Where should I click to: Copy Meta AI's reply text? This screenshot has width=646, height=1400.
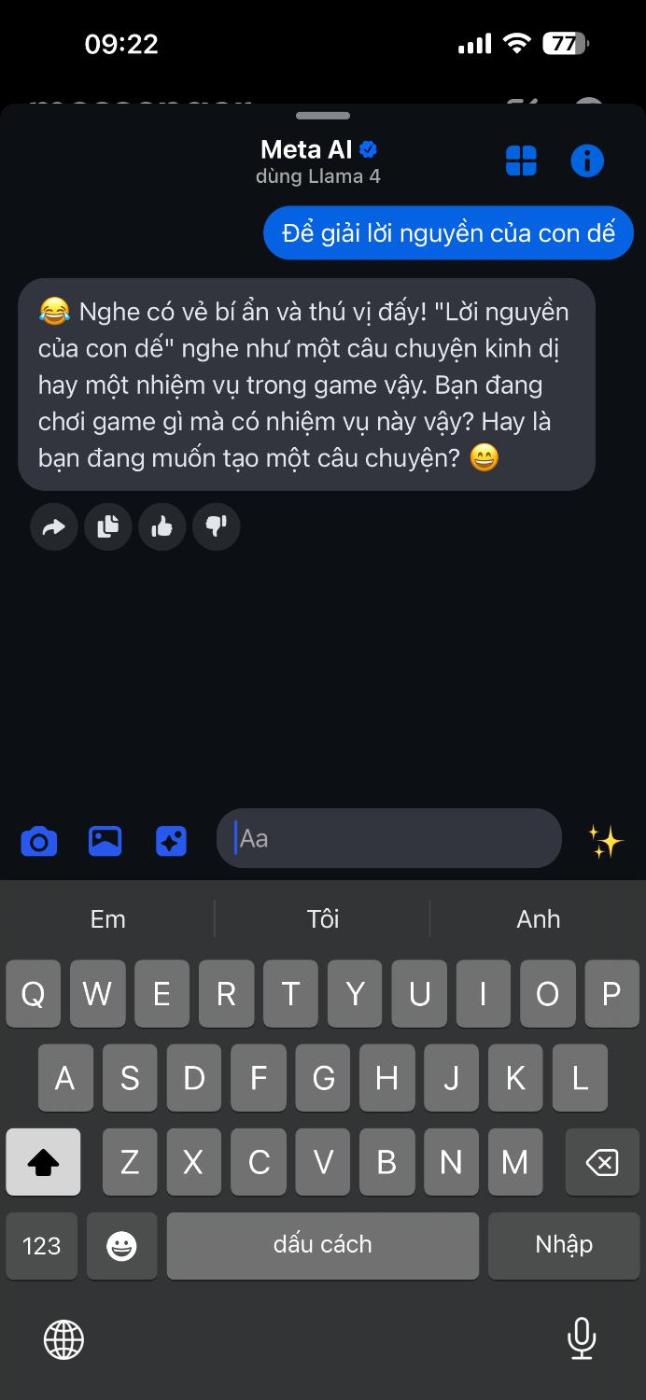(108, 527)
